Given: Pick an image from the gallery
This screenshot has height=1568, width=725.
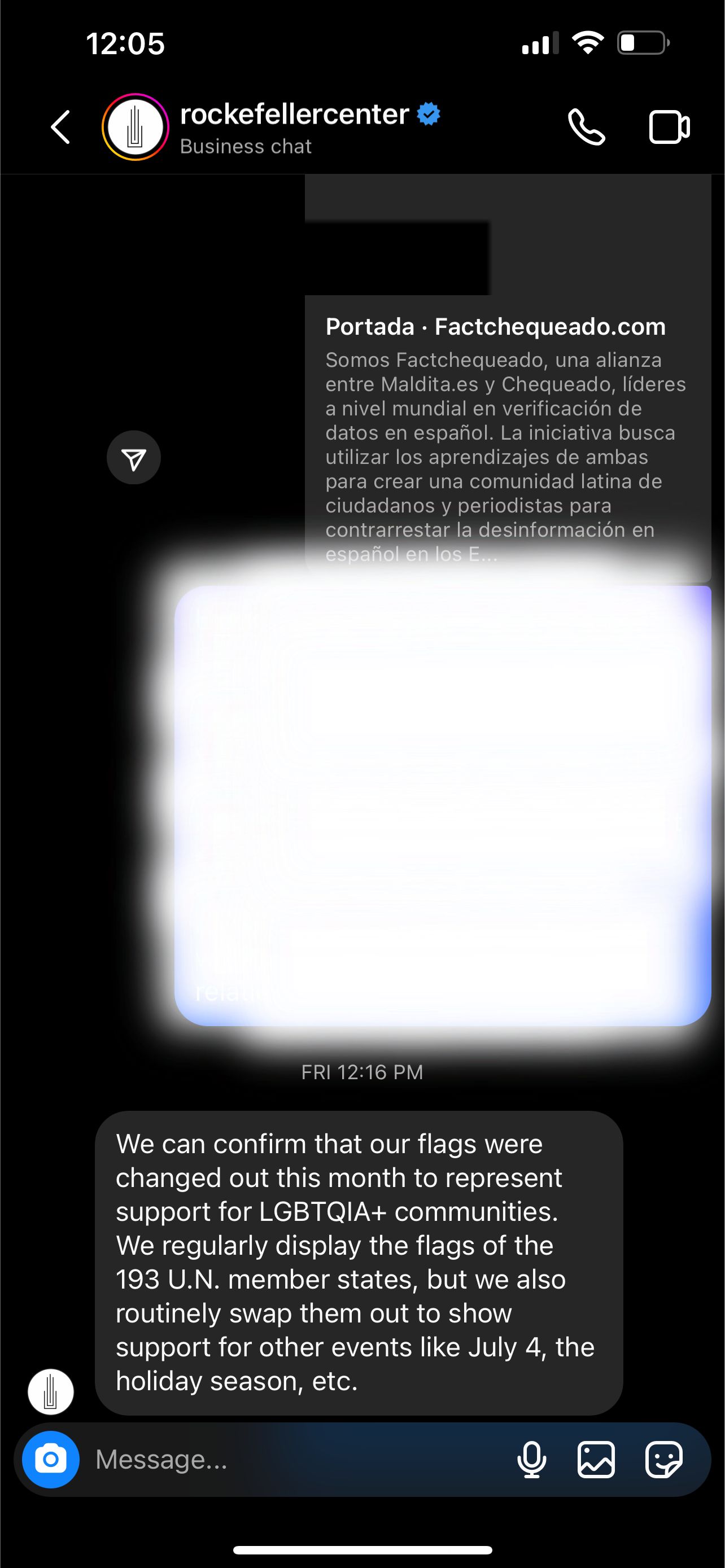Looking at the screenshot, I should click(x=596, y=1460).
